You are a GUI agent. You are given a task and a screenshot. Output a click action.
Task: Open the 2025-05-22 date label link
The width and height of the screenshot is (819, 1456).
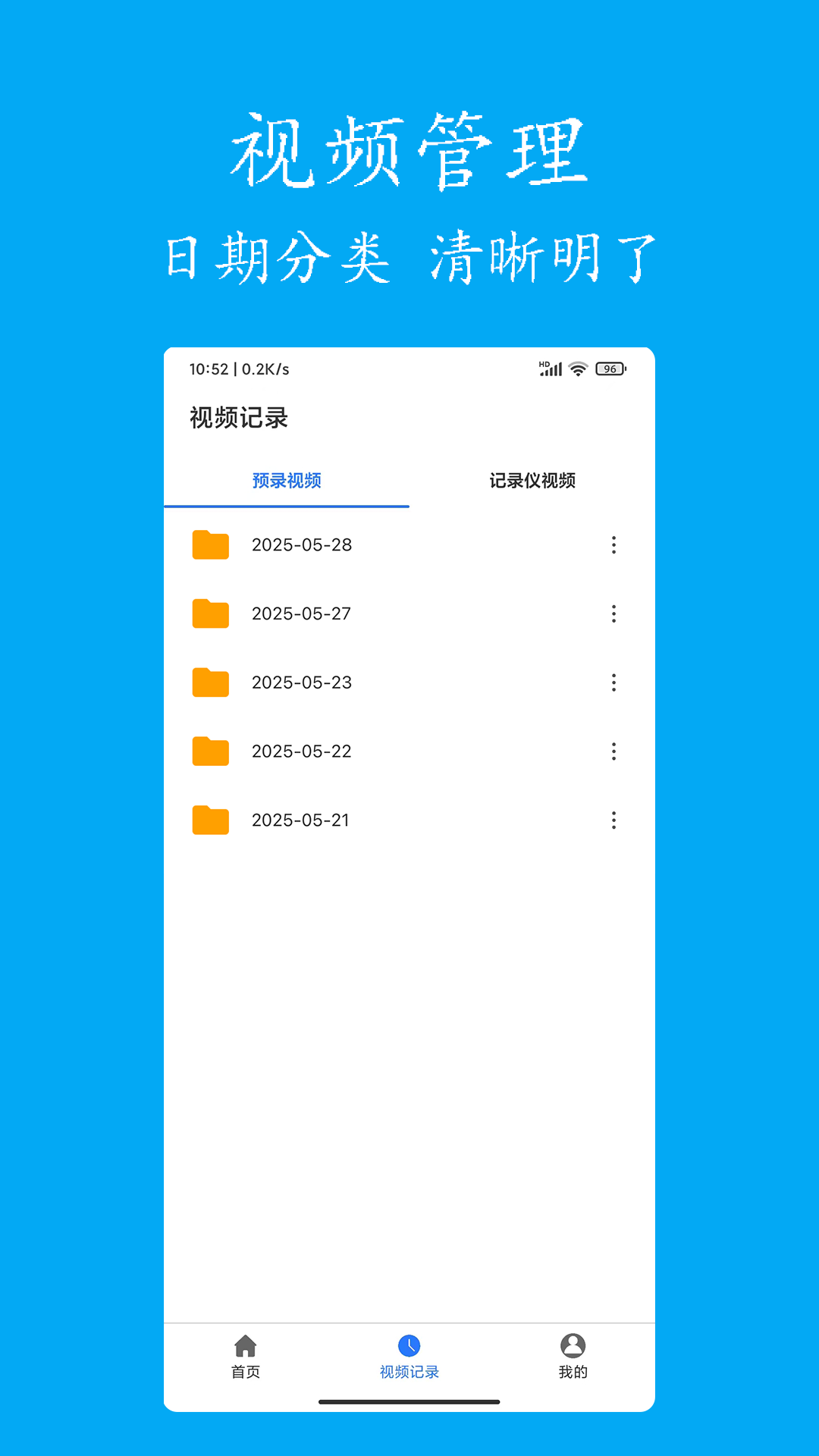[301, 752]
